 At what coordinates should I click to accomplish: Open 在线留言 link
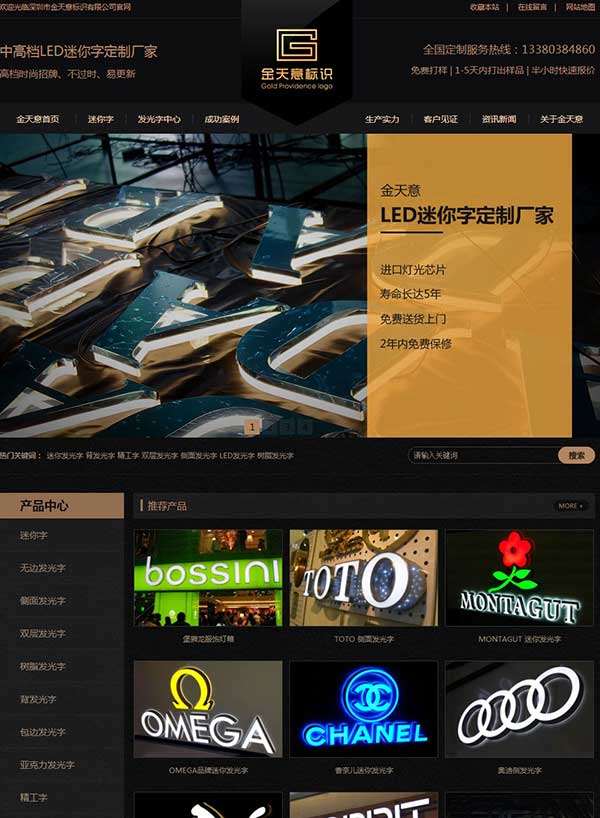pos(532,7)
